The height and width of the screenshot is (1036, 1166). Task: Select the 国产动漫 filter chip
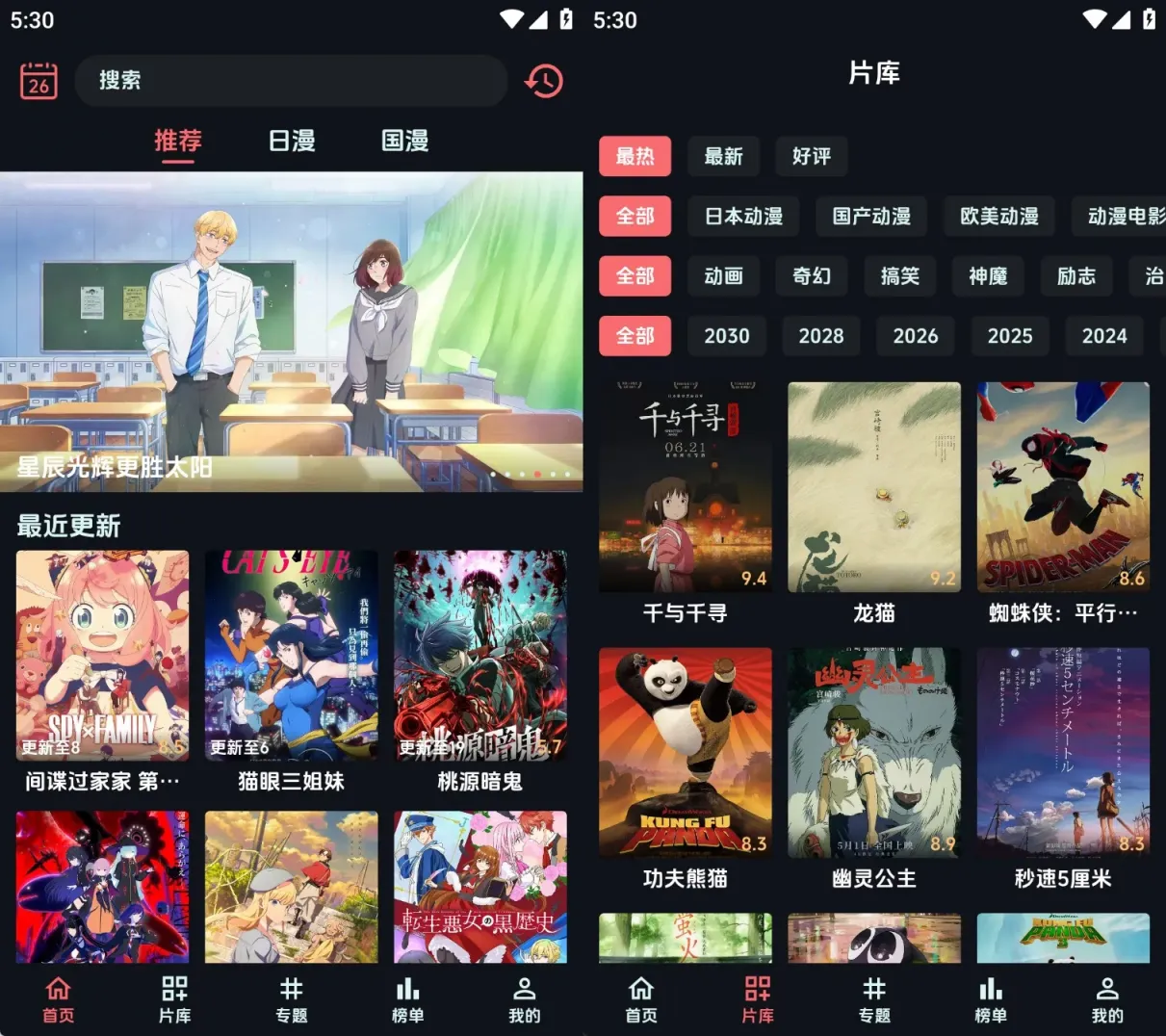pos(871,217)
